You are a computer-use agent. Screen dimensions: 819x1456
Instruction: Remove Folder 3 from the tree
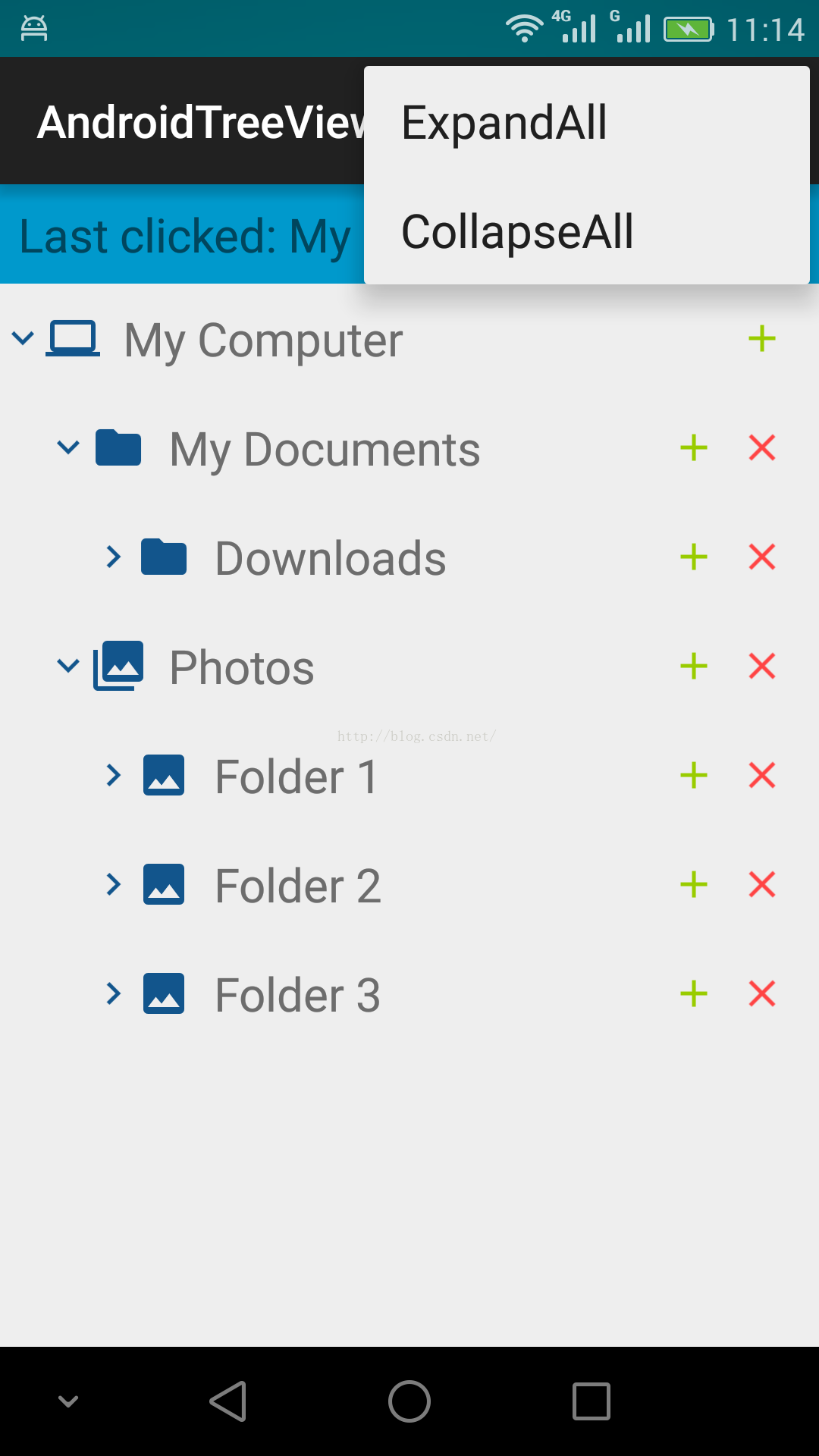(x=761, y=994)
